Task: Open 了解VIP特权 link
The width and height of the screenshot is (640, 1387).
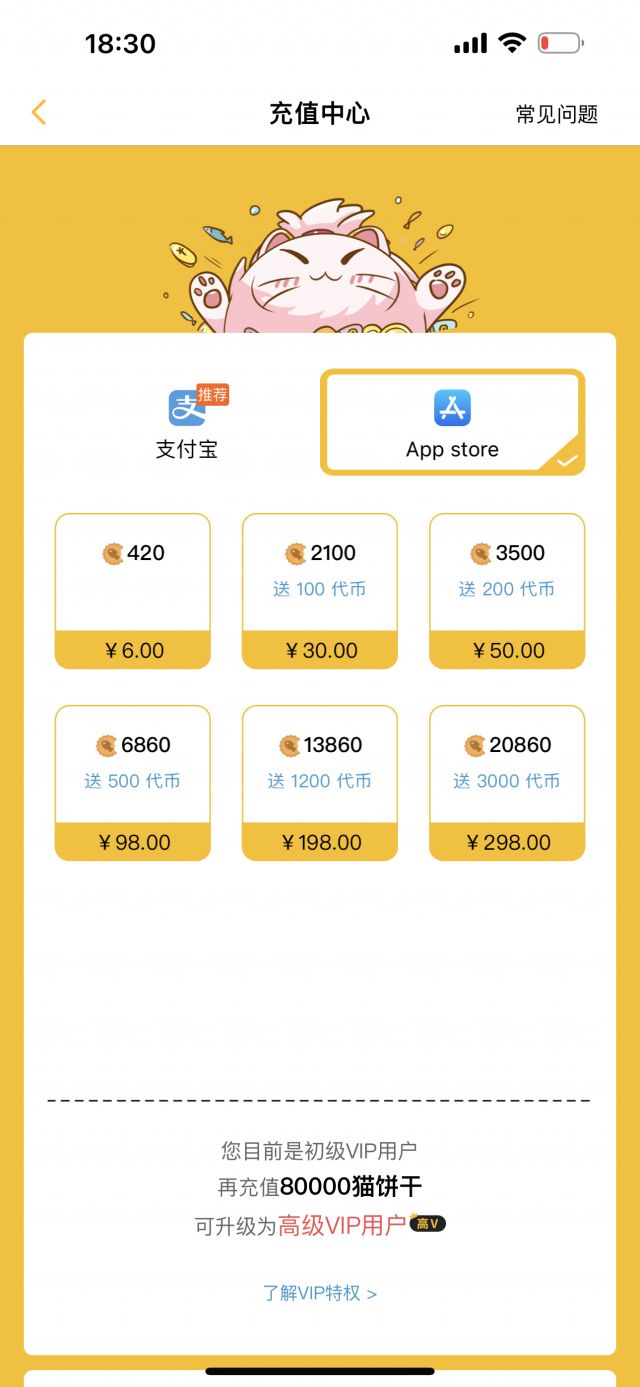Action: coord(319,1293)
